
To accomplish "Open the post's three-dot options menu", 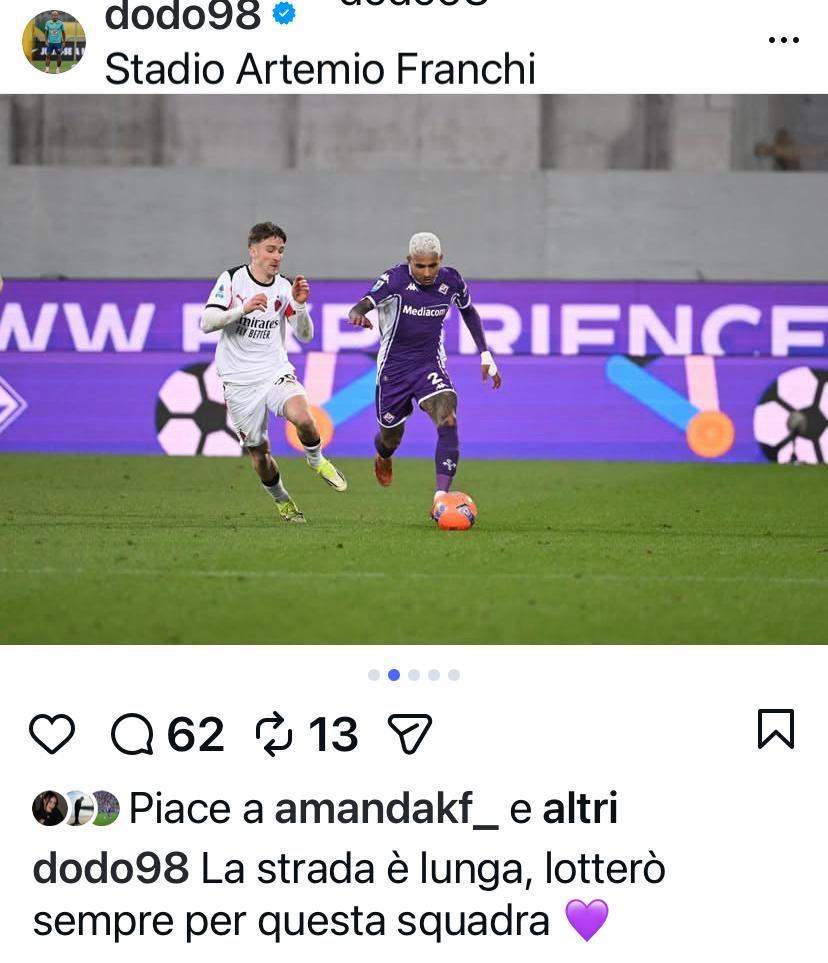I will coord(783,40).
